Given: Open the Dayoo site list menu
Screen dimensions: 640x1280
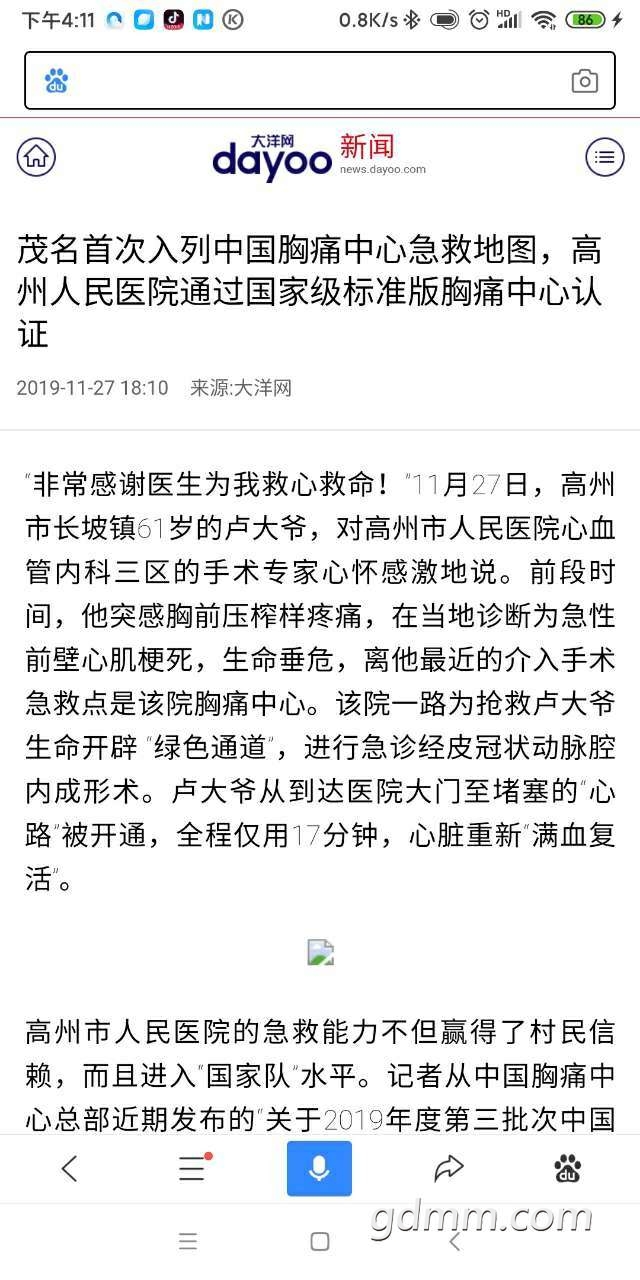Looking at the screenshot, I should pos(604,157).
